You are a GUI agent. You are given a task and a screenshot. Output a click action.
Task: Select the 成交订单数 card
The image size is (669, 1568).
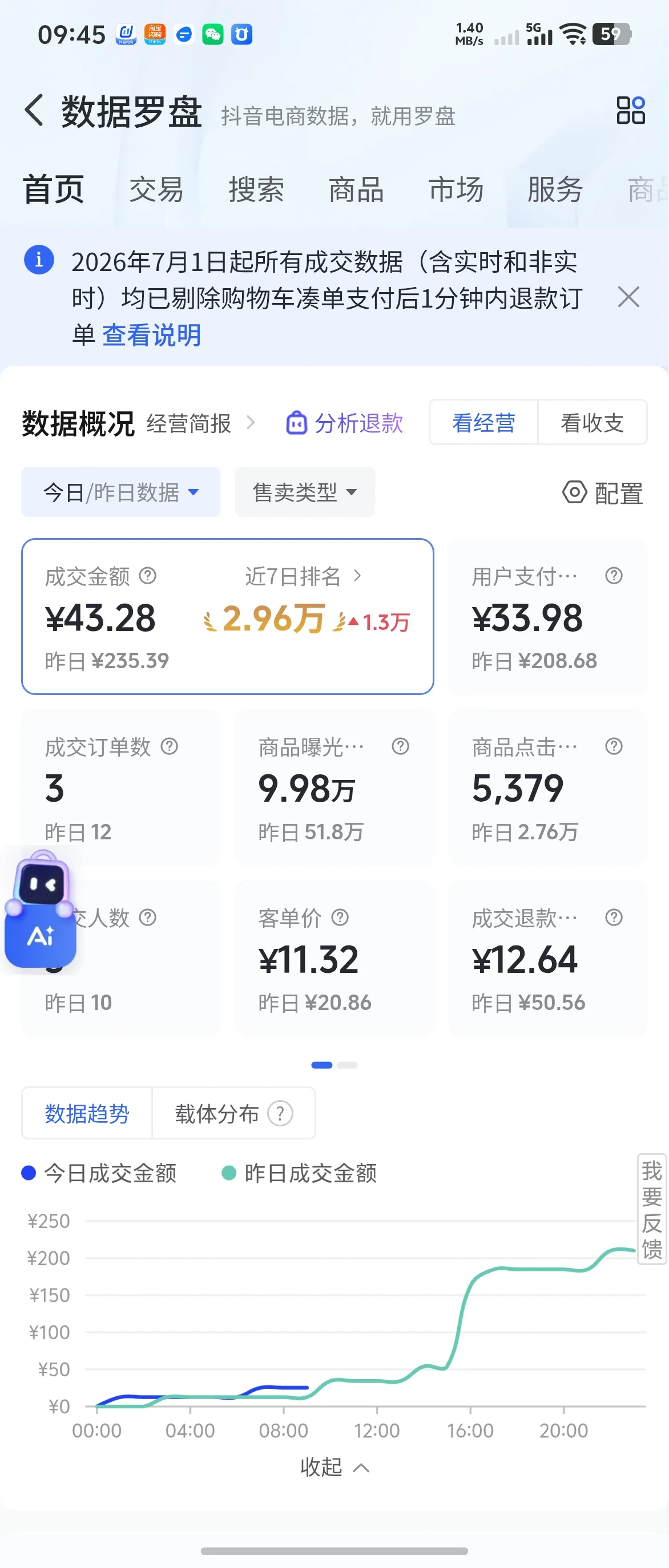pos(120,787)
